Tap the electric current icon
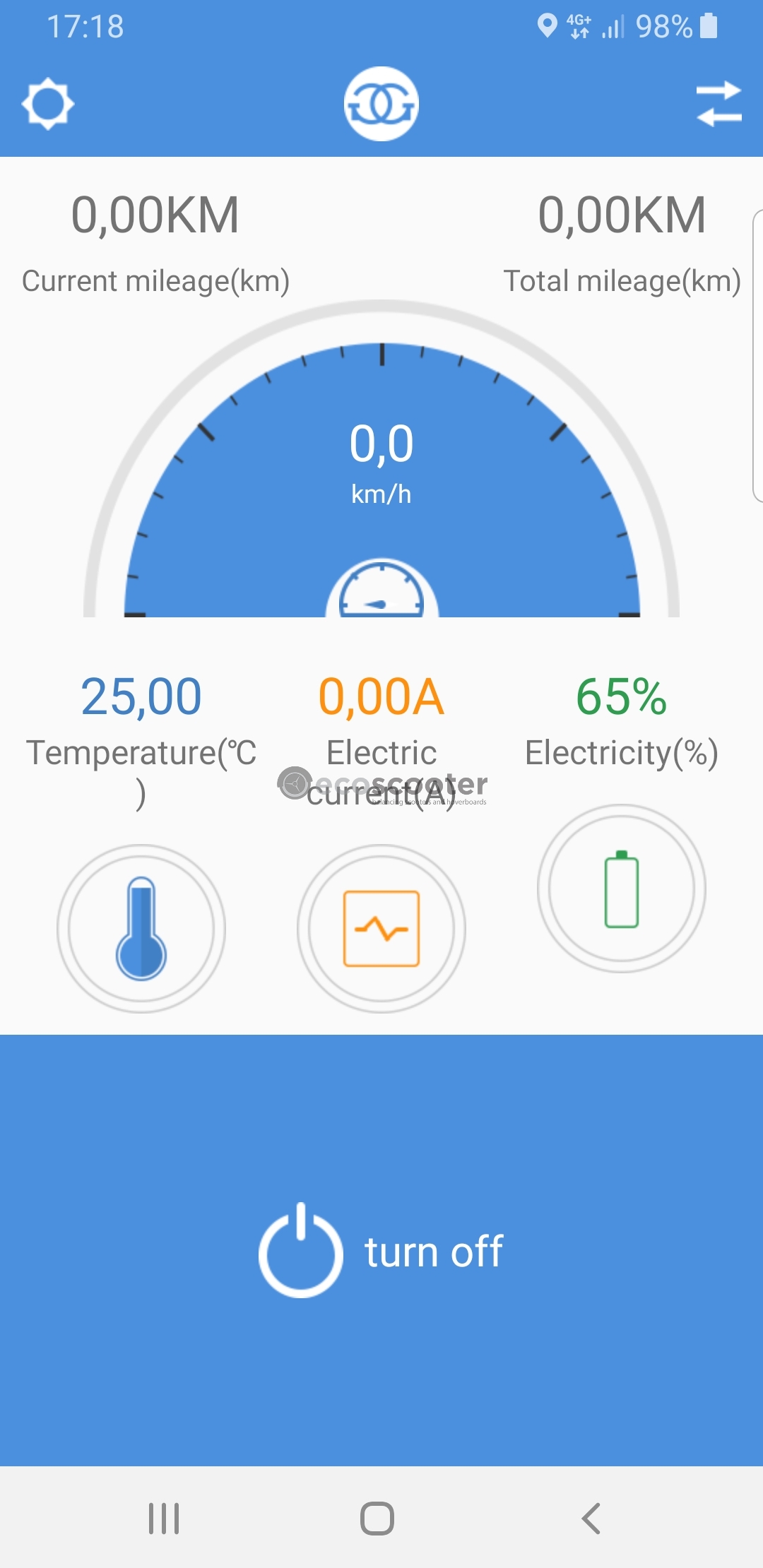763x1568 pixels. tap(381, 928)
